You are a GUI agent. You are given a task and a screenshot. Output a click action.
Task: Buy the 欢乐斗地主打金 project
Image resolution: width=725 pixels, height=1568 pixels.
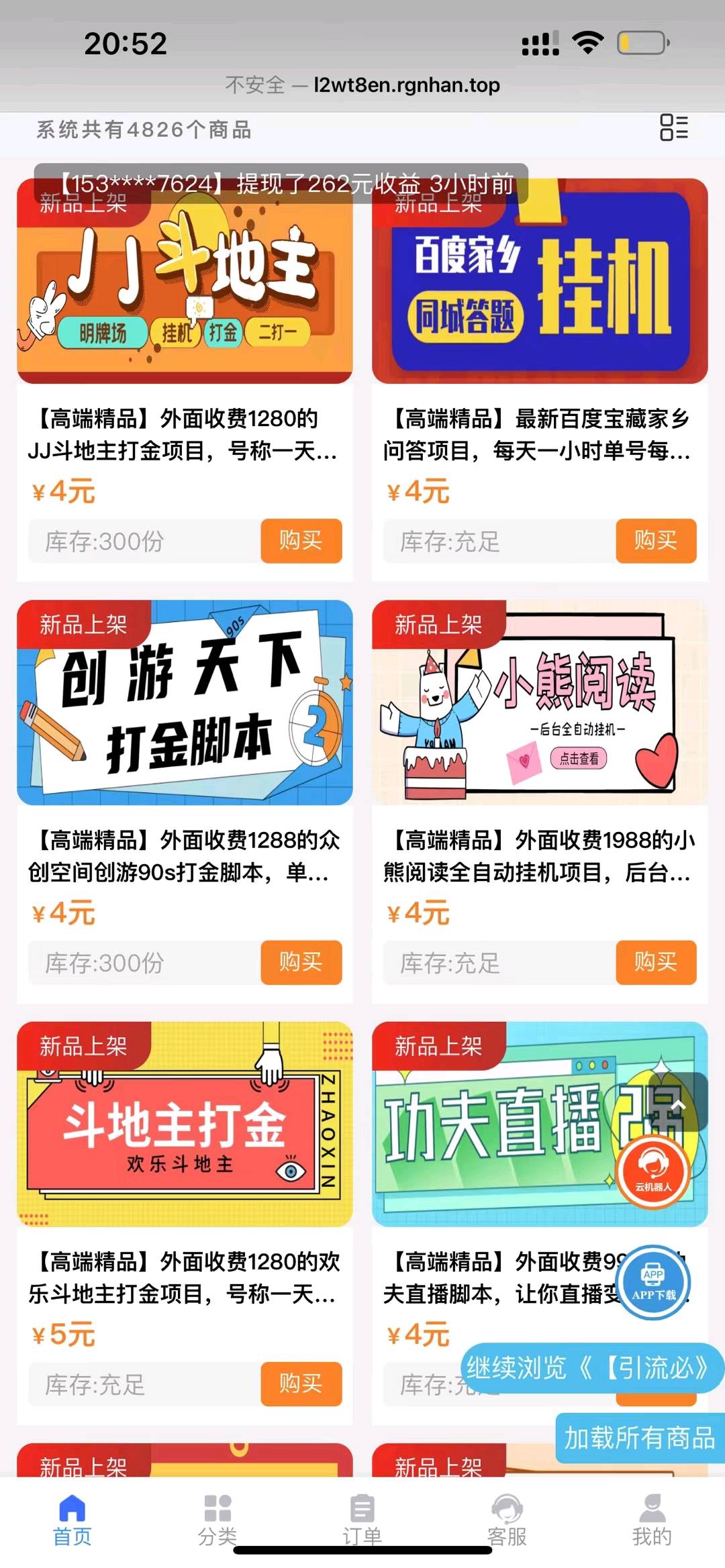[x=301, y=1383]
